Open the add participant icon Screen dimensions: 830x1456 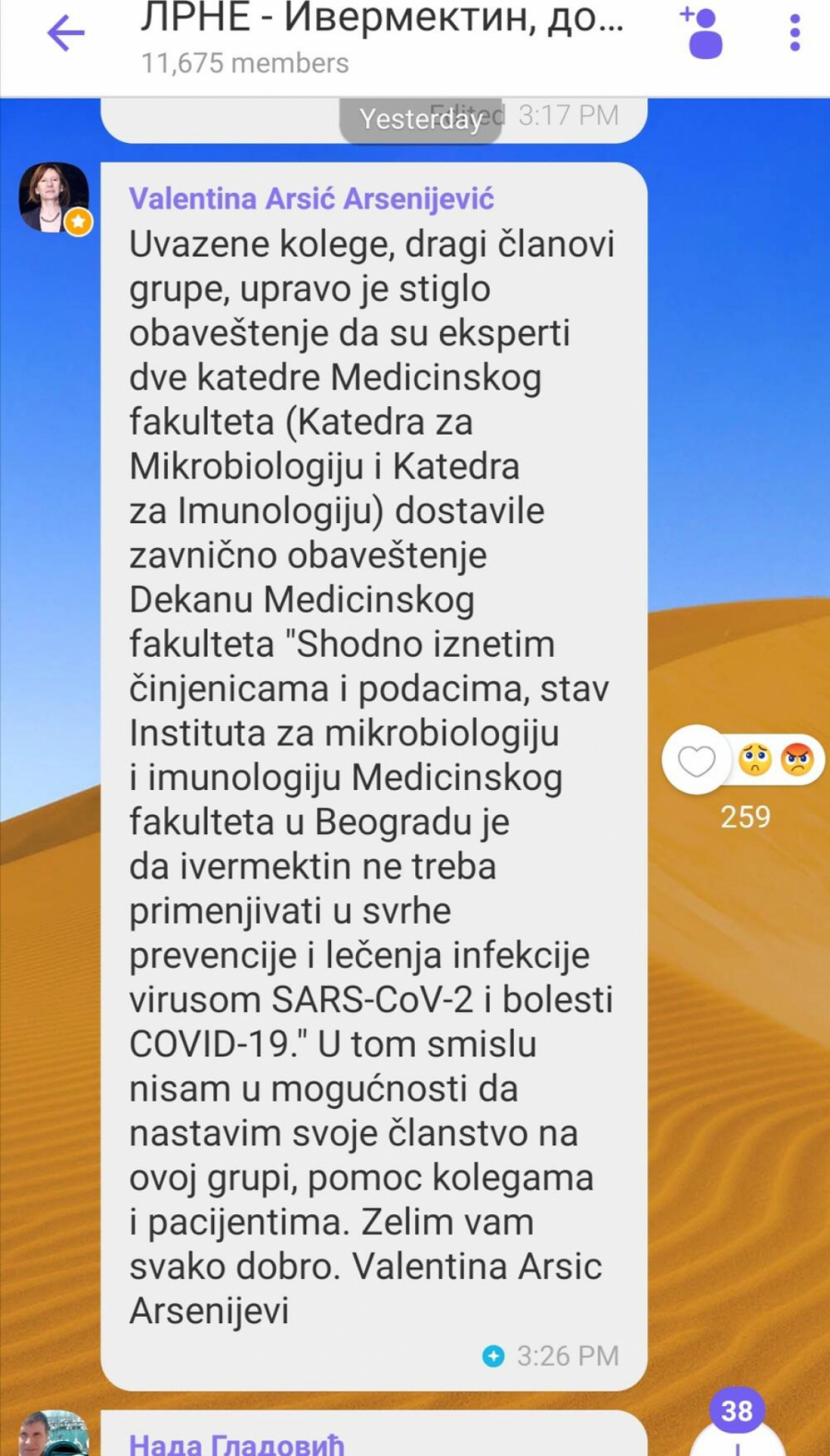[702, 30]
